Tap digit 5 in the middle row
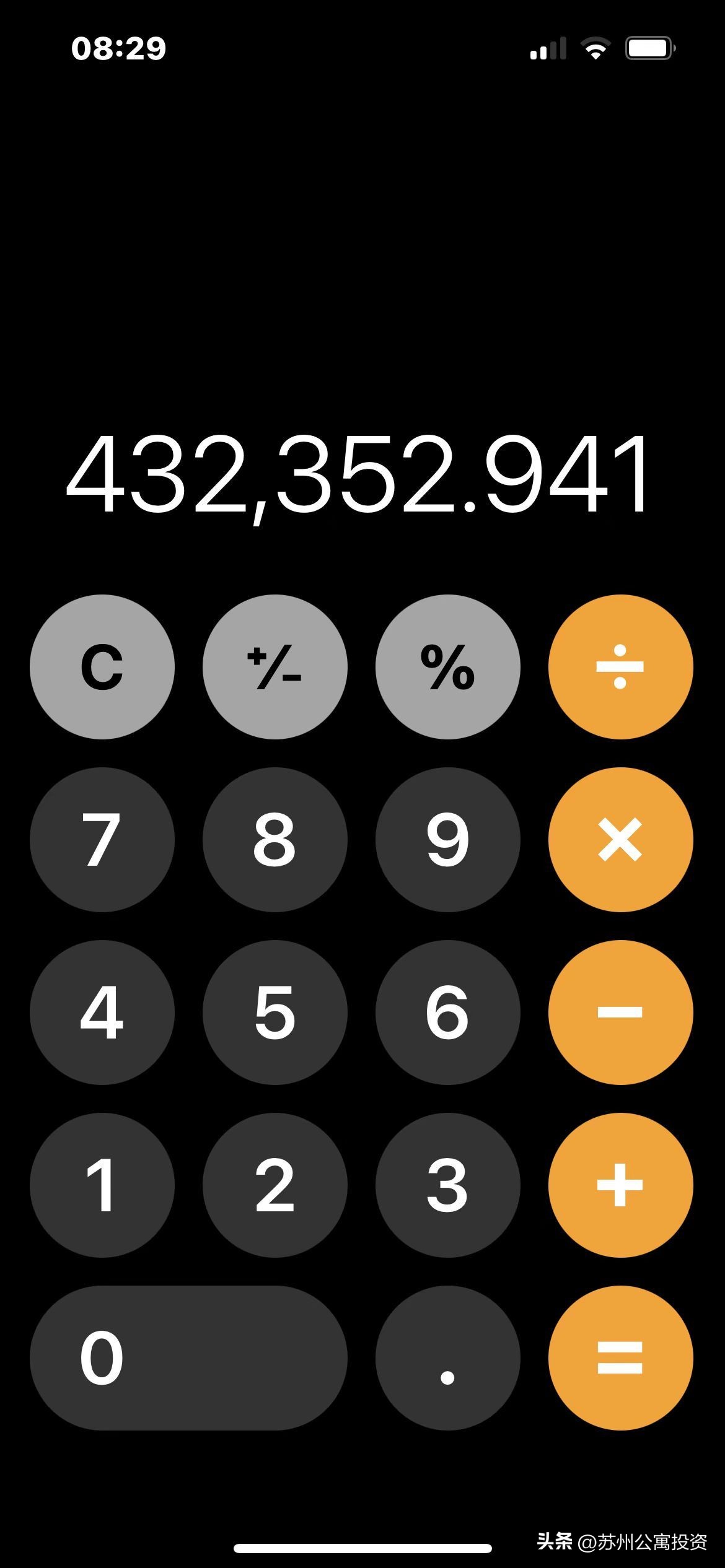The width and height of the screenshot is (725, 1568). pos(275,1012)
